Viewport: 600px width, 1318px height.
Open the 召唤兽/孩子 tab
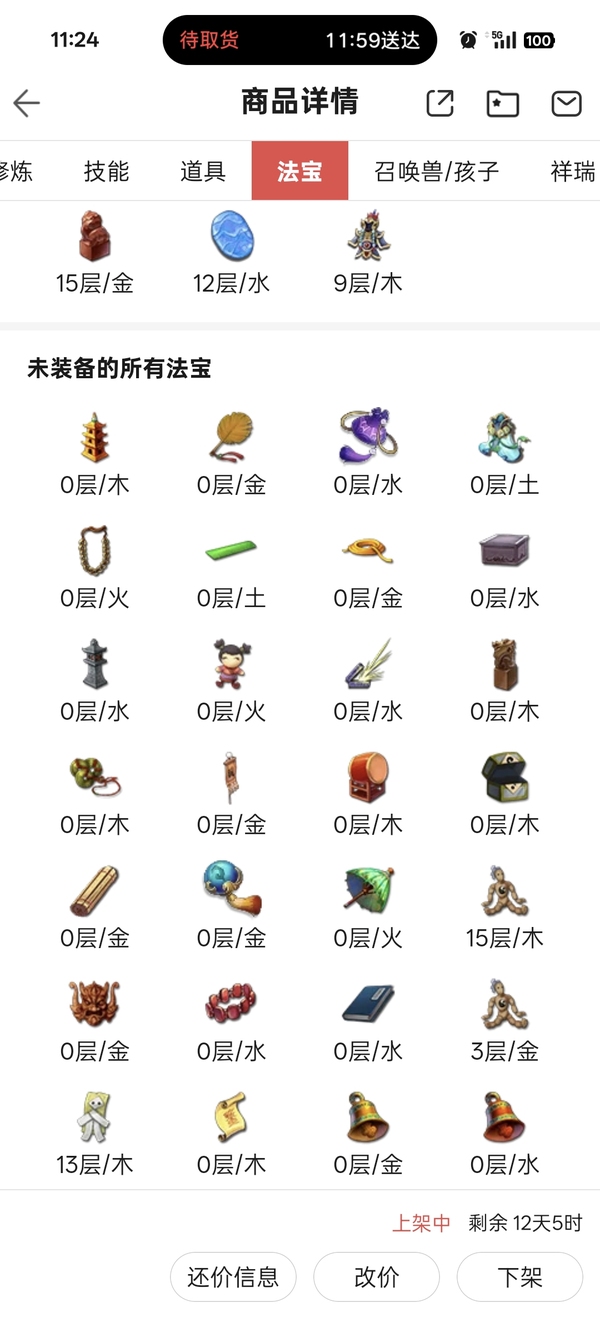[x=436, y=171]
